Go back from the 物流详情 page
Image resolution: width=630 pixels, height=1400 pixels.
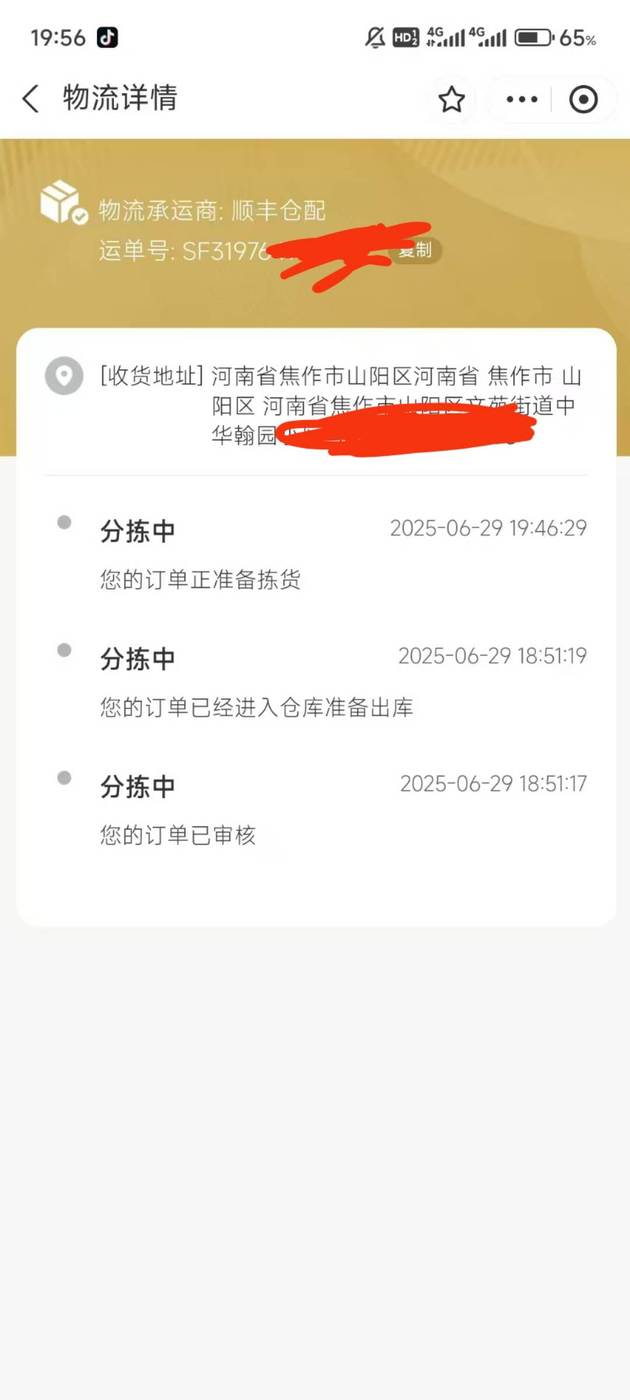click(x=31, y=99)
